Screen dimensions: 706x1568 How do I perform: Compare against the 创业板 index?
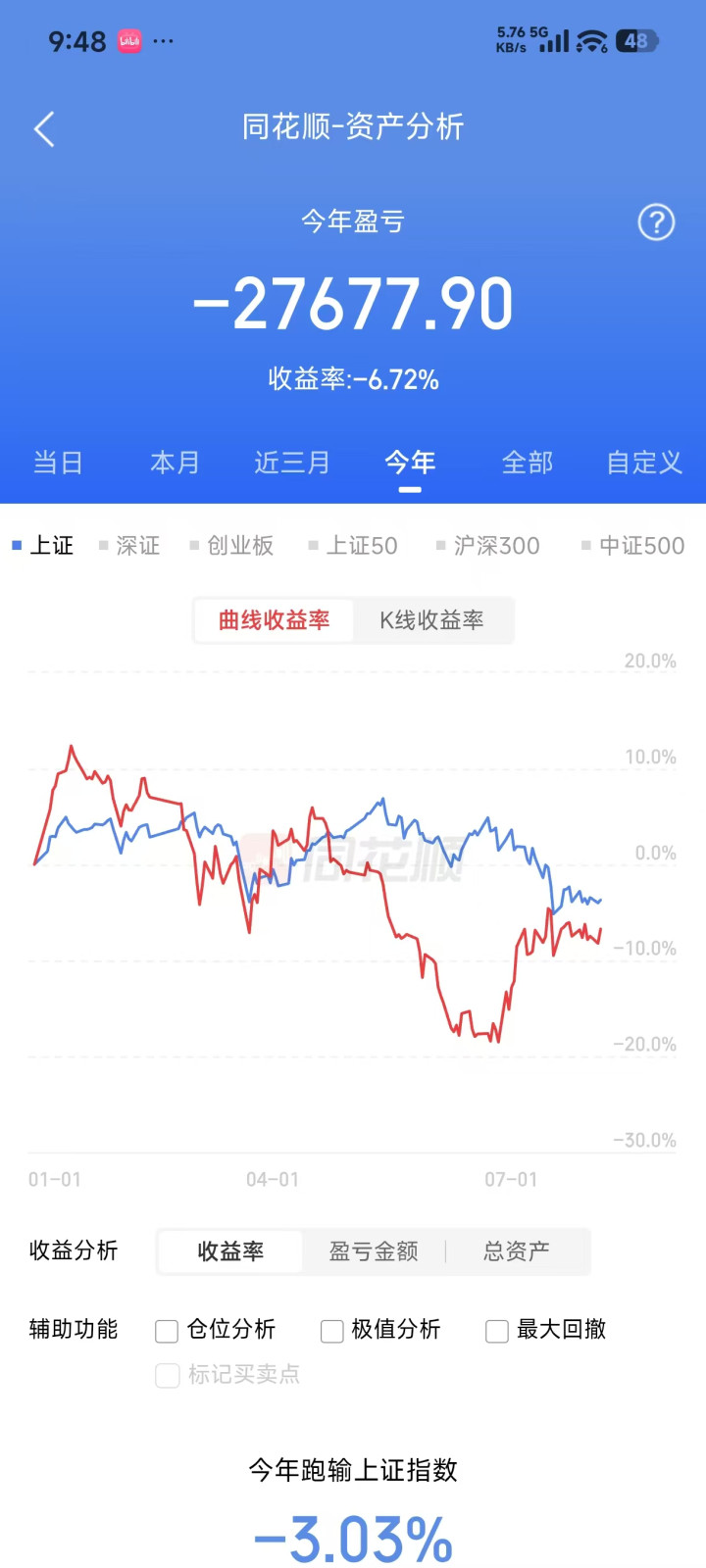(231, 546)
